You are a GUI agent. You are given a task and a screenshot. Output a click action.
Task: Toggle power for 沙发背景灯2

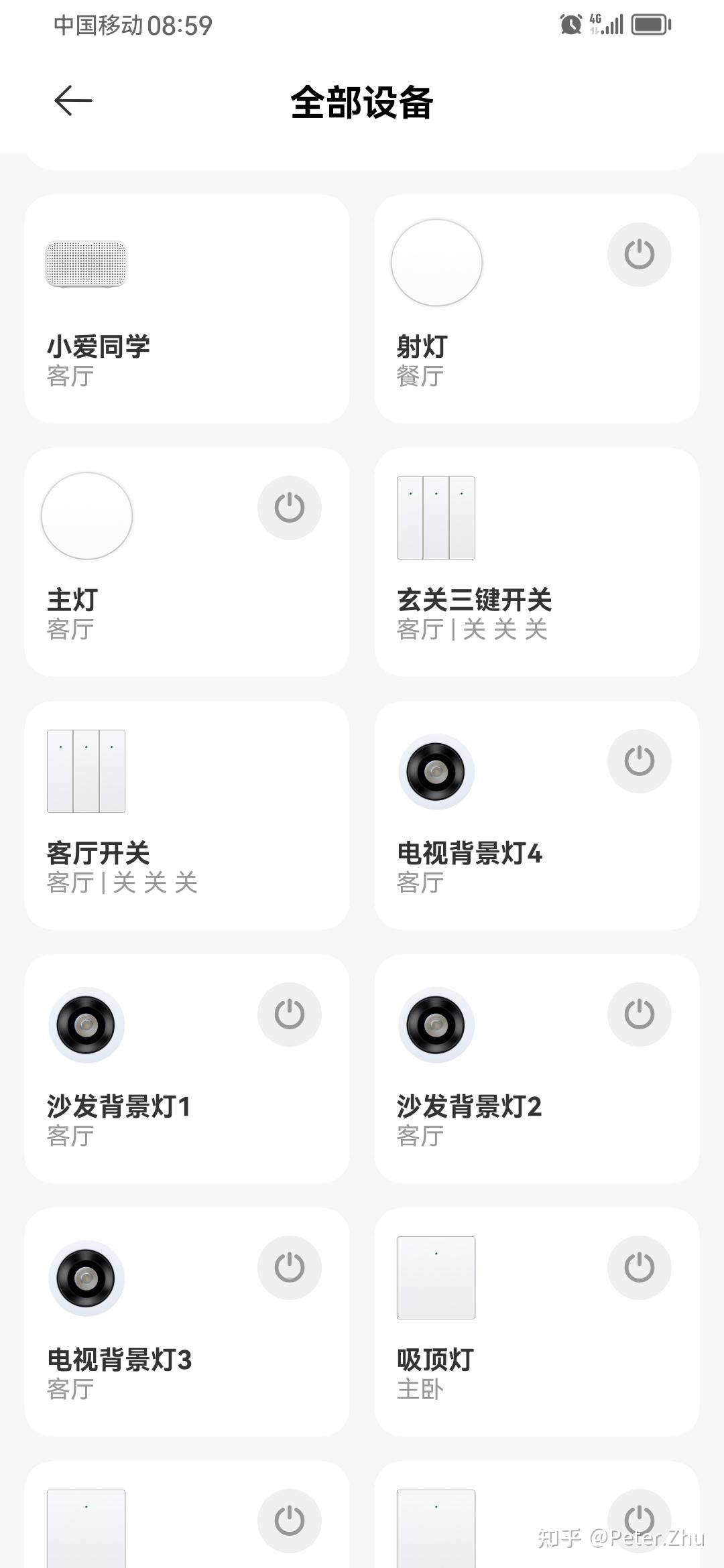coord(639,1015)
